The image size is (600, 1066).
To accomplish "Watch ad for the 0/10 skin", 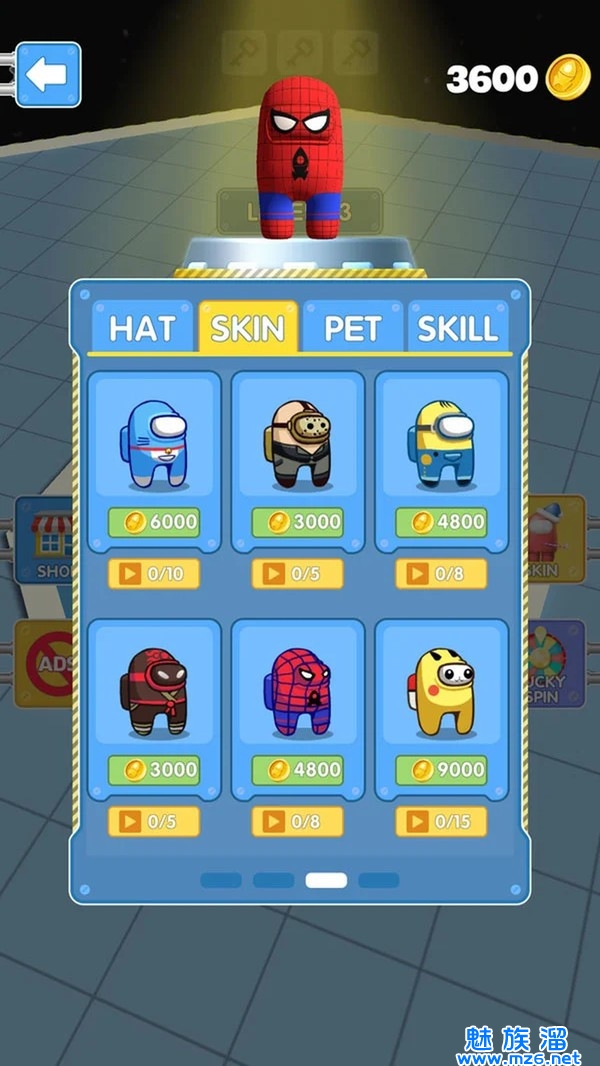I will pos(154,574).
